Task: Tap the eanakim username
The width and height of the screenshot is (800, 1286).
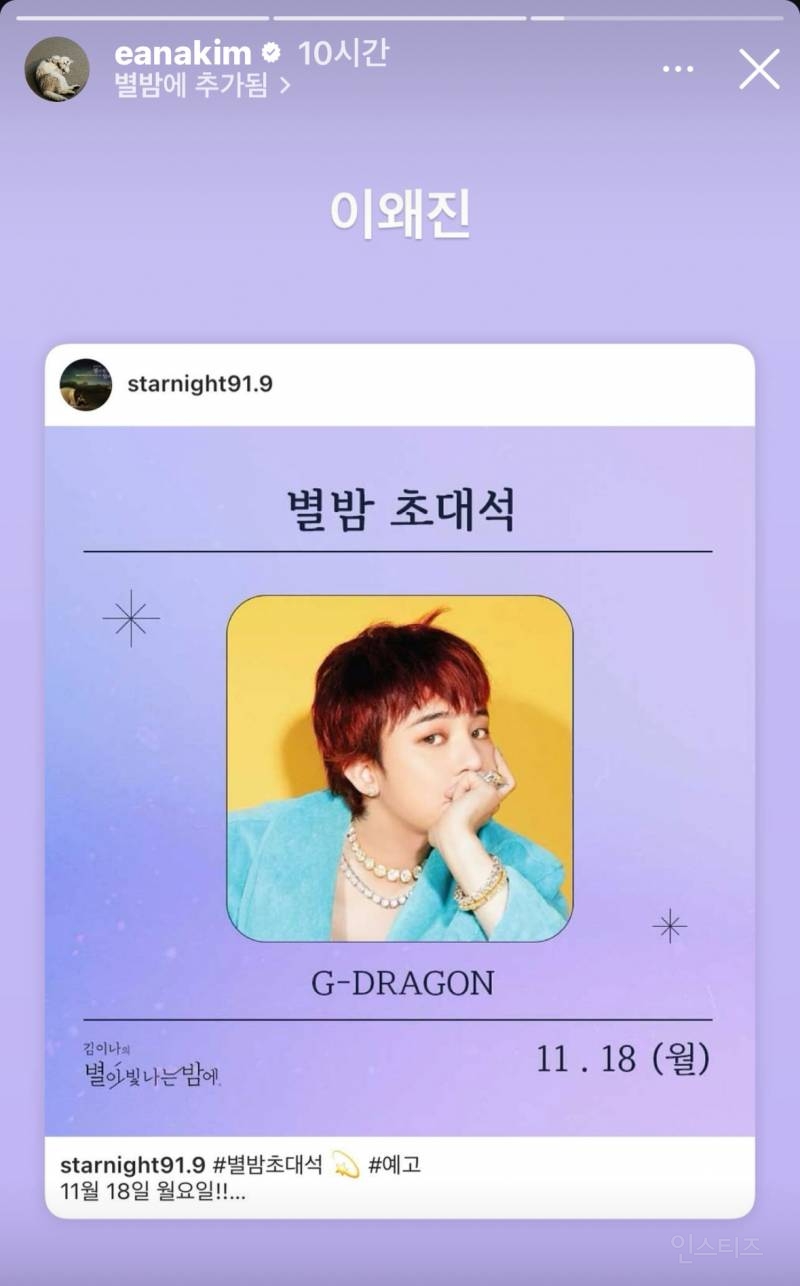Action: [x=183, y=54]
